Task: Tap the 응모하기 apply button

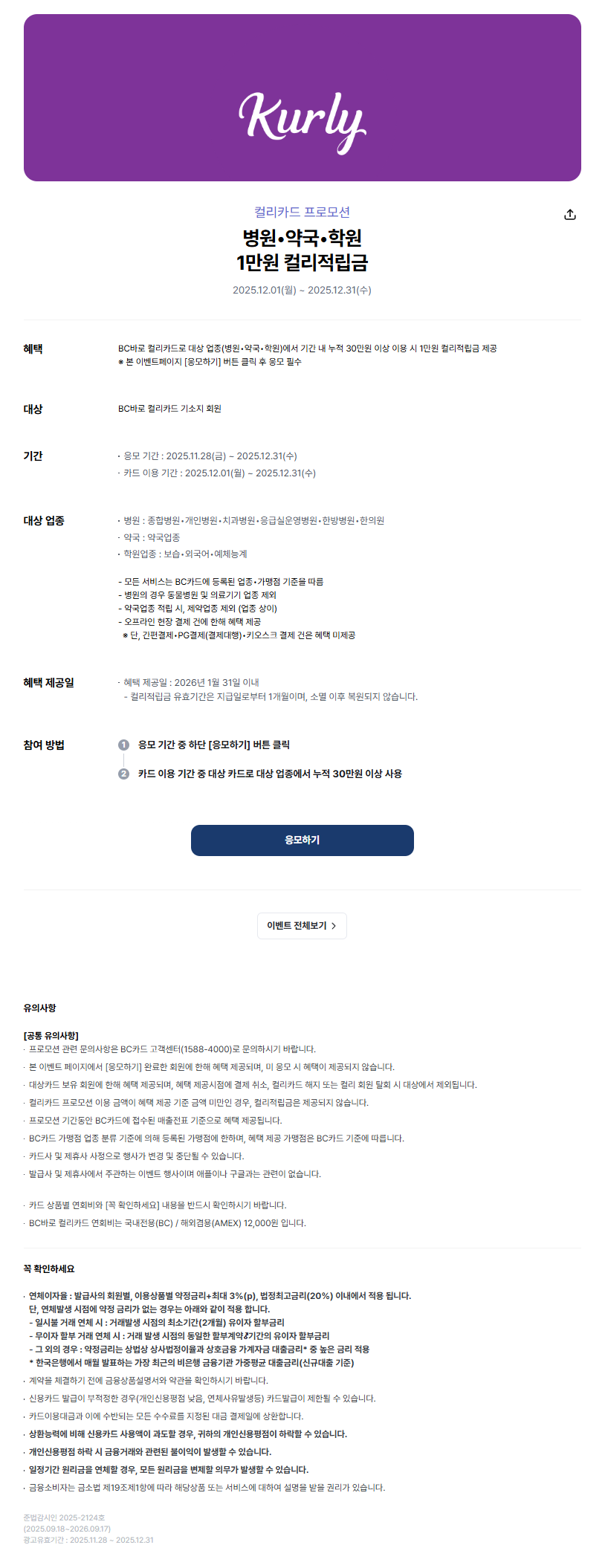Action: pos(302,840)
